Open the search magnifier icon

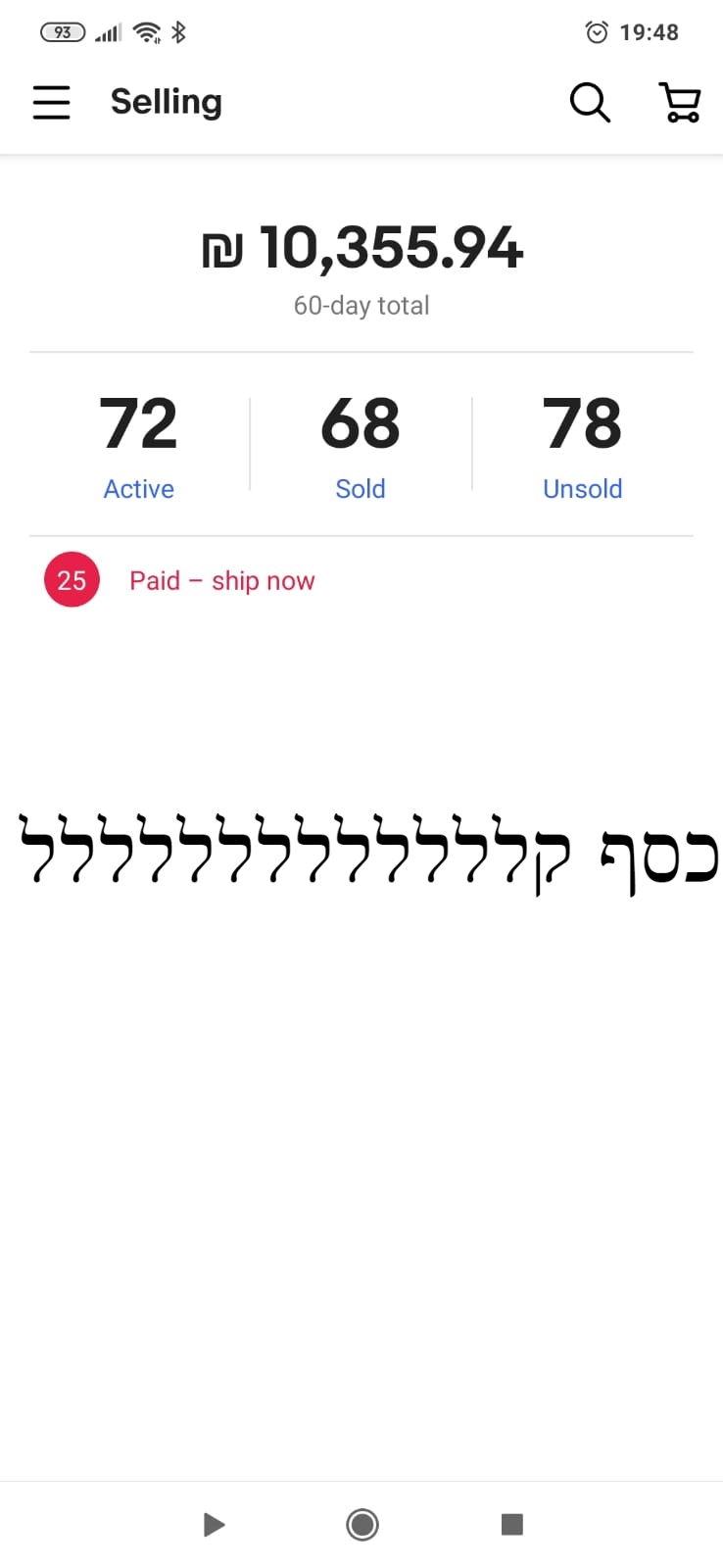(x=590, y=102)
